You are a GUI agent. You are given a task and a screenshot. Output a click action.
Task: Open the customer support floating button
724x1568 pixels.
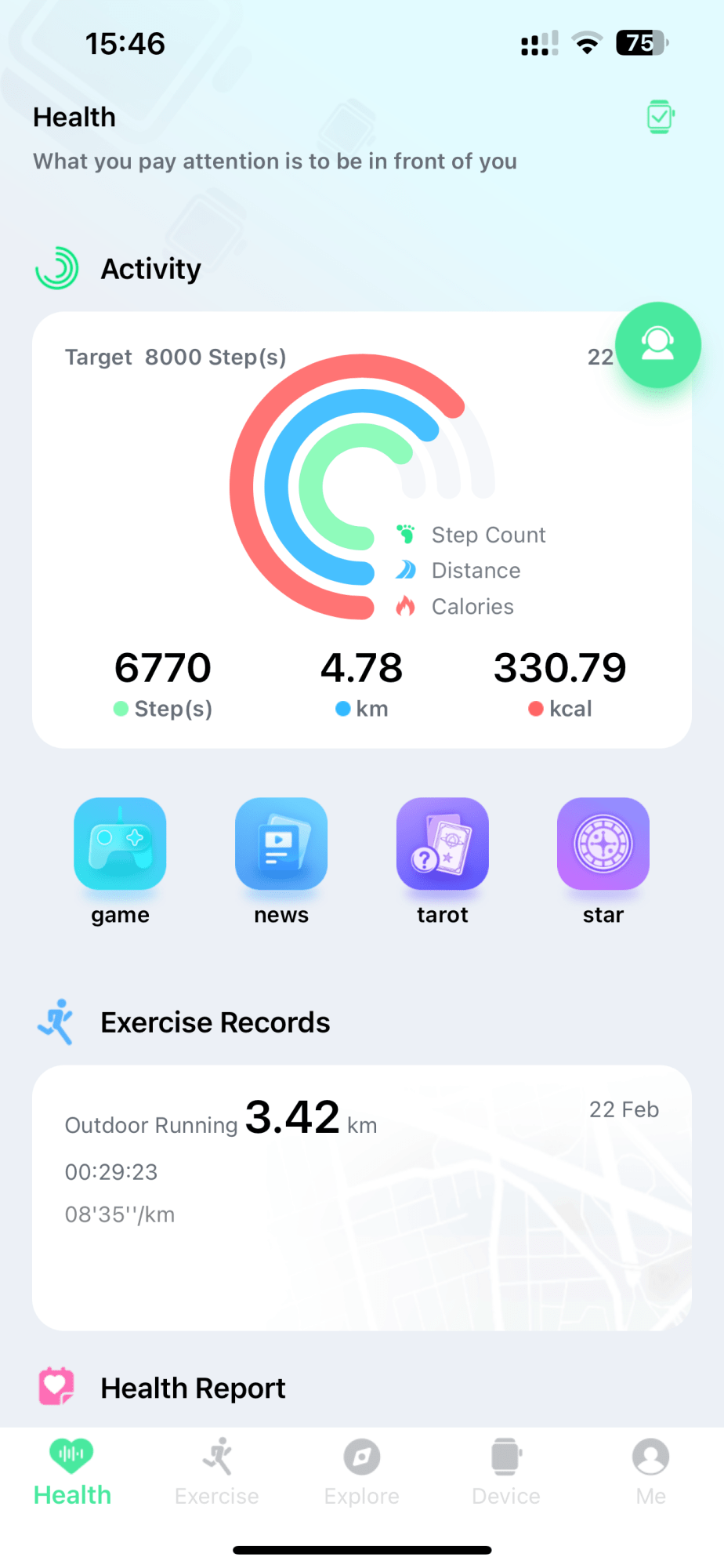click(657, 345)
